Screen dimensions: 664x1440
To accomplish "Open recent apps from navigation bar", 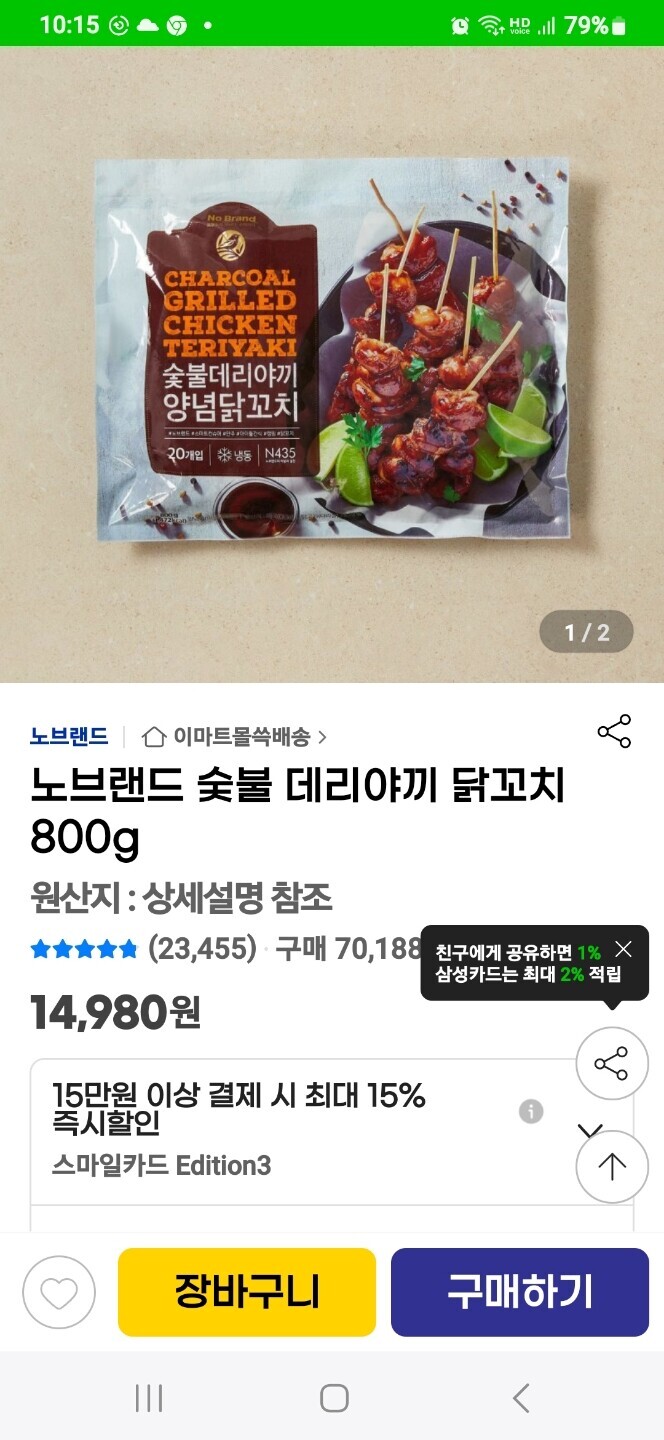I will 148,1398.
